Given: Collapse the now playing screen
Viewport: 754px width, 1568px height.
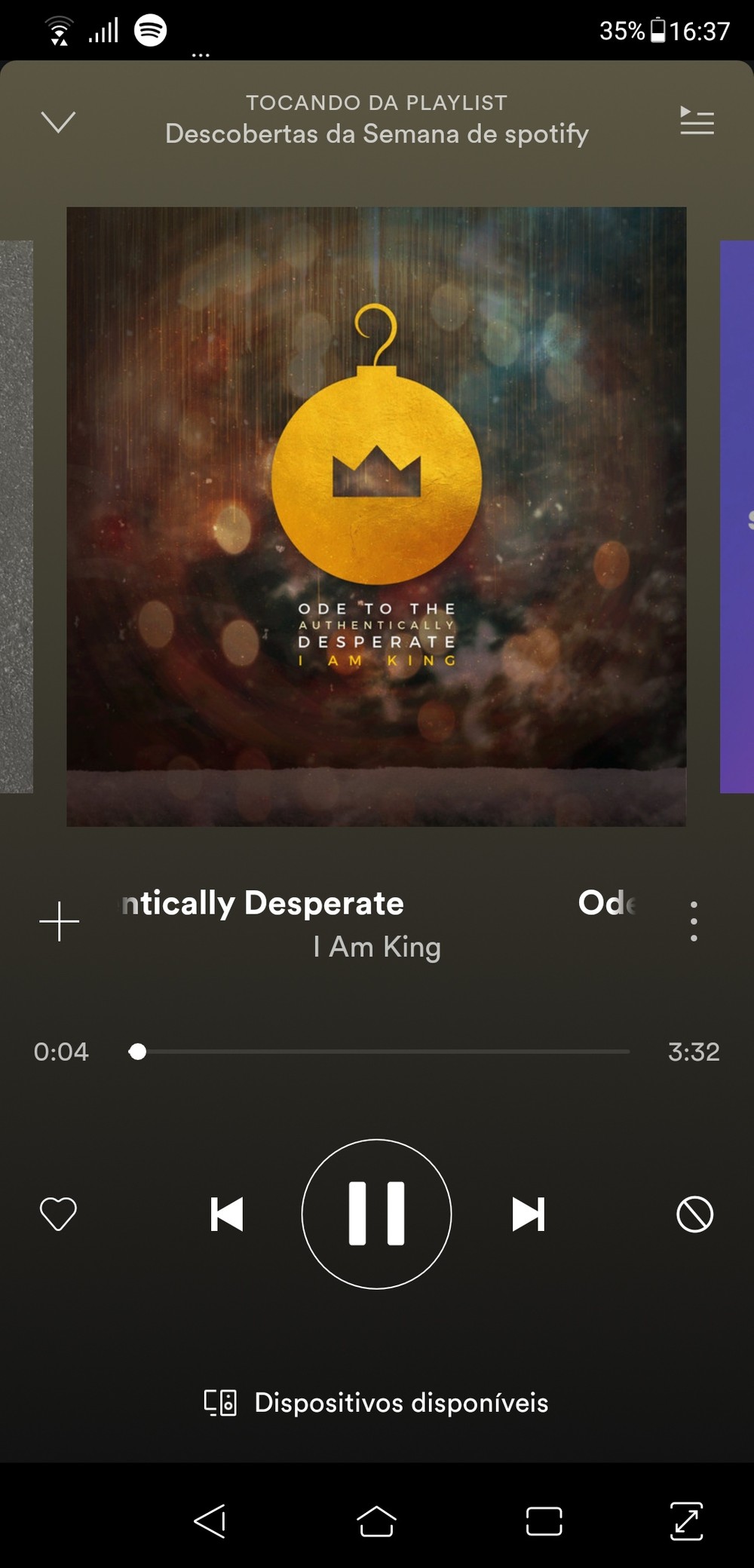Looking at the screenshot, I should 58,121.
